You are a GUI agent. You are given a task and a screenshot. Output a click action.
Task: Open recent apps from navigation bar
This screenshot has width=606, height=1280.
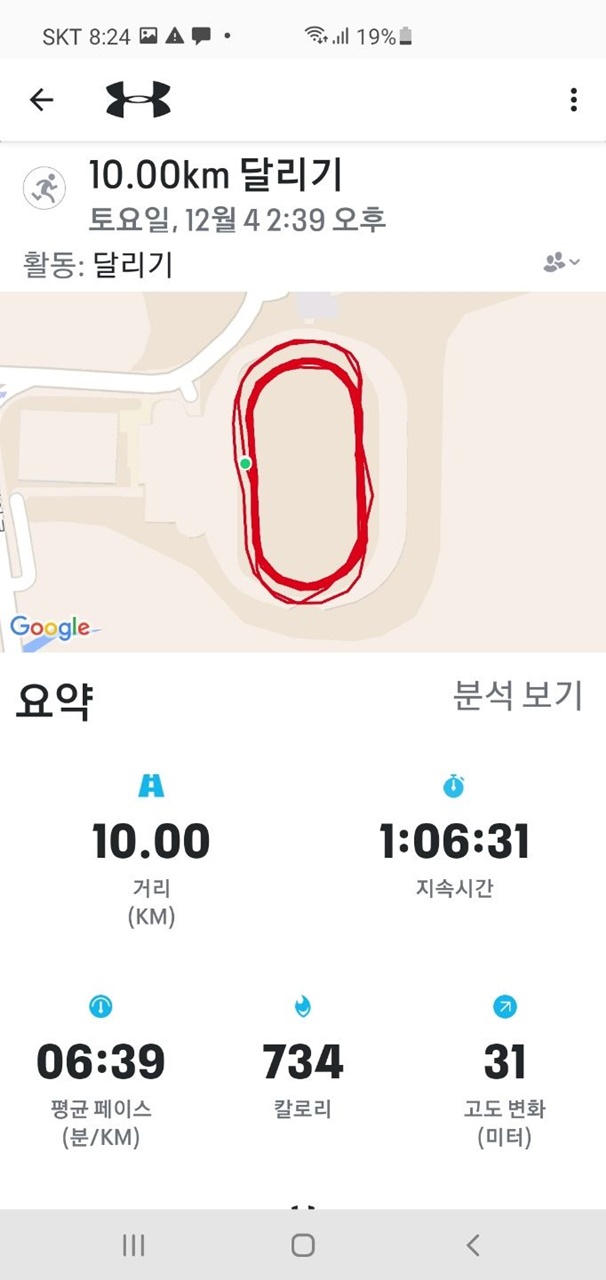coord(133,1244)
